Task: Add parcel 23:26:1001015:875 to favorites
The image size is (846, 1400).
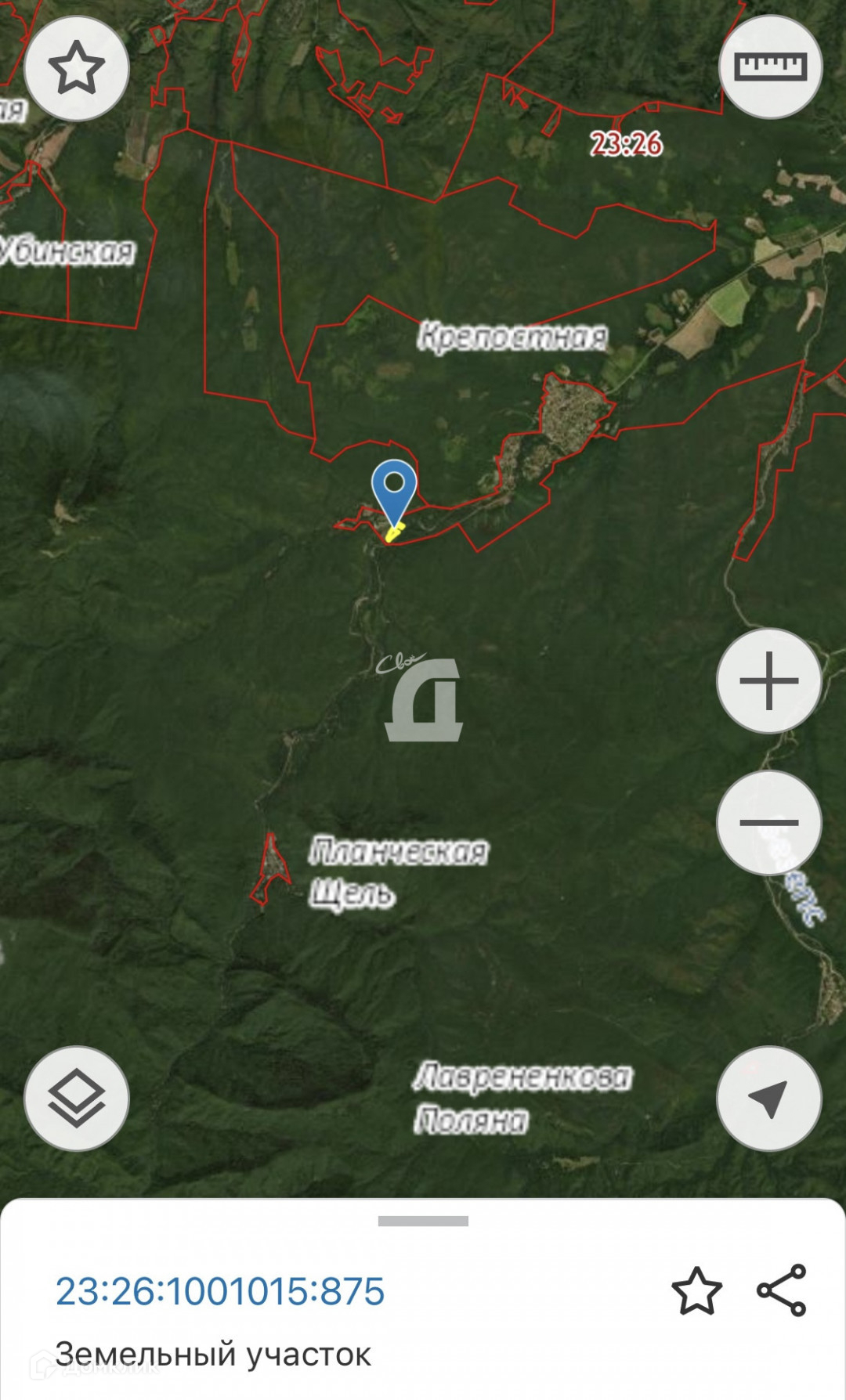Action: 696,1291
